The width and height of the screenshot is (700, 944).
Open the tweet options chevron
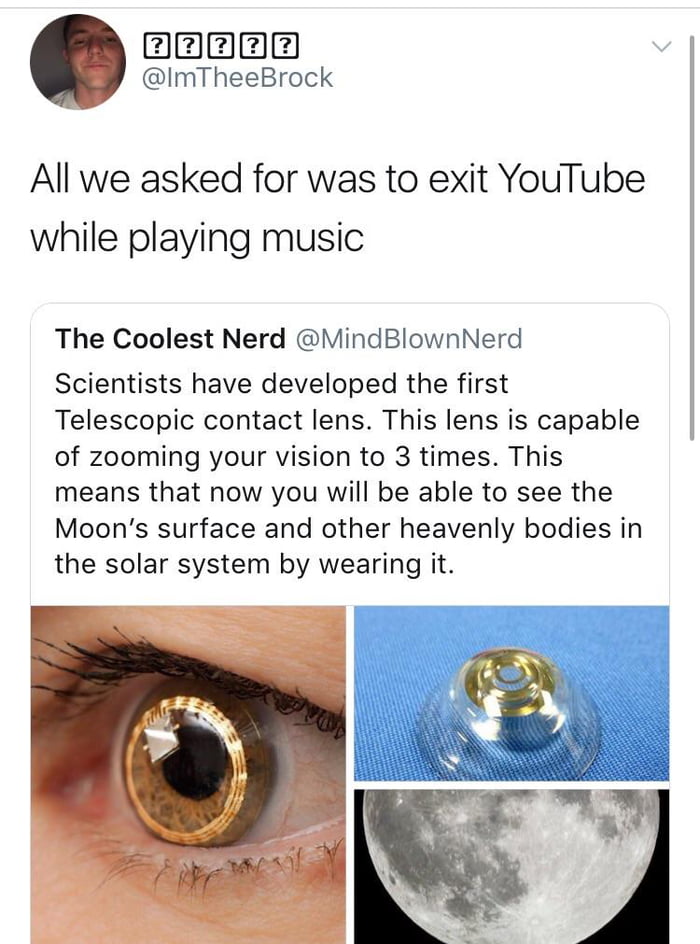coord(660,46)
